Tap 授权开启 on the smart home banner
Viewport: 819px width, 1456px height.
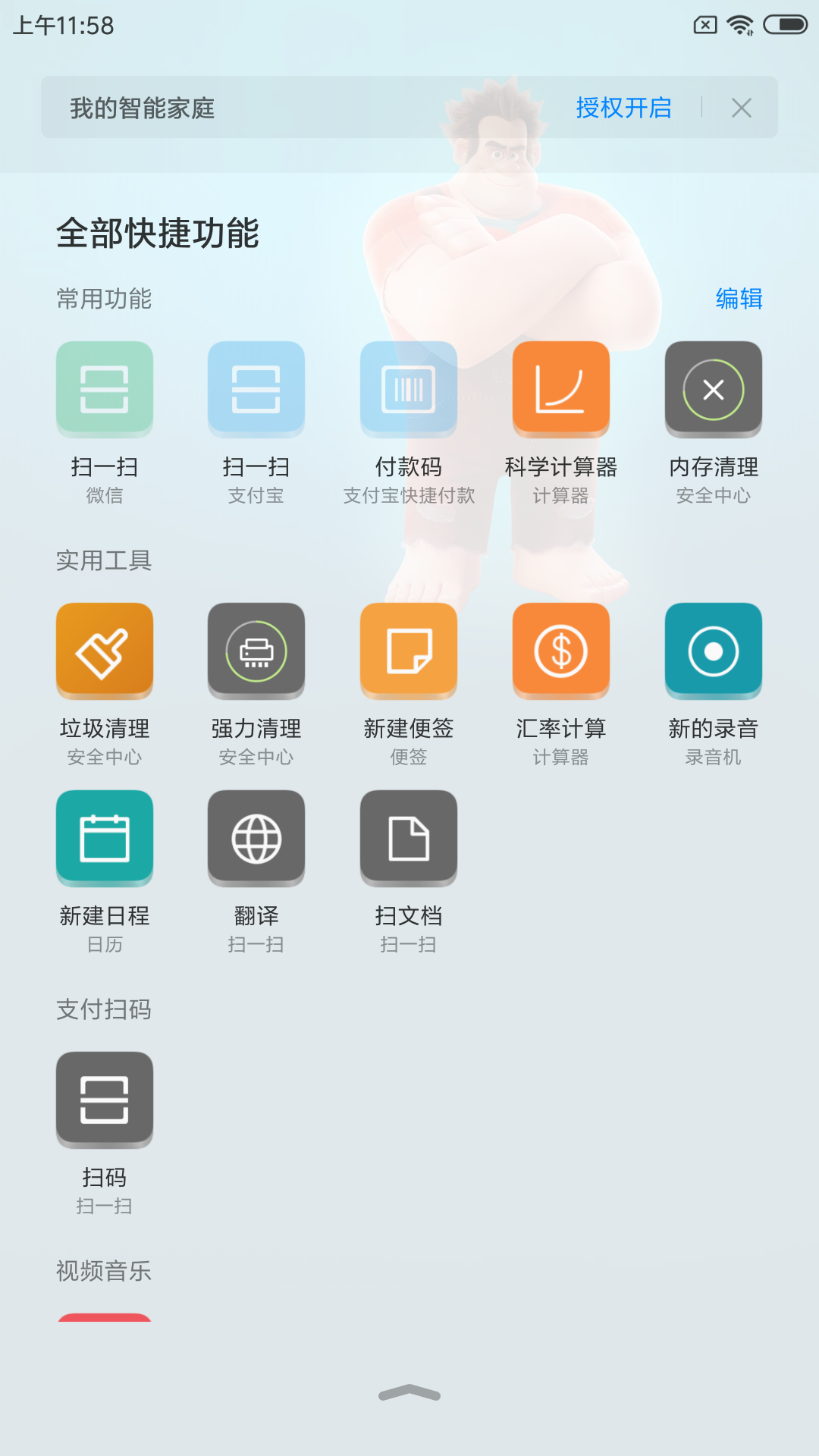623,108
